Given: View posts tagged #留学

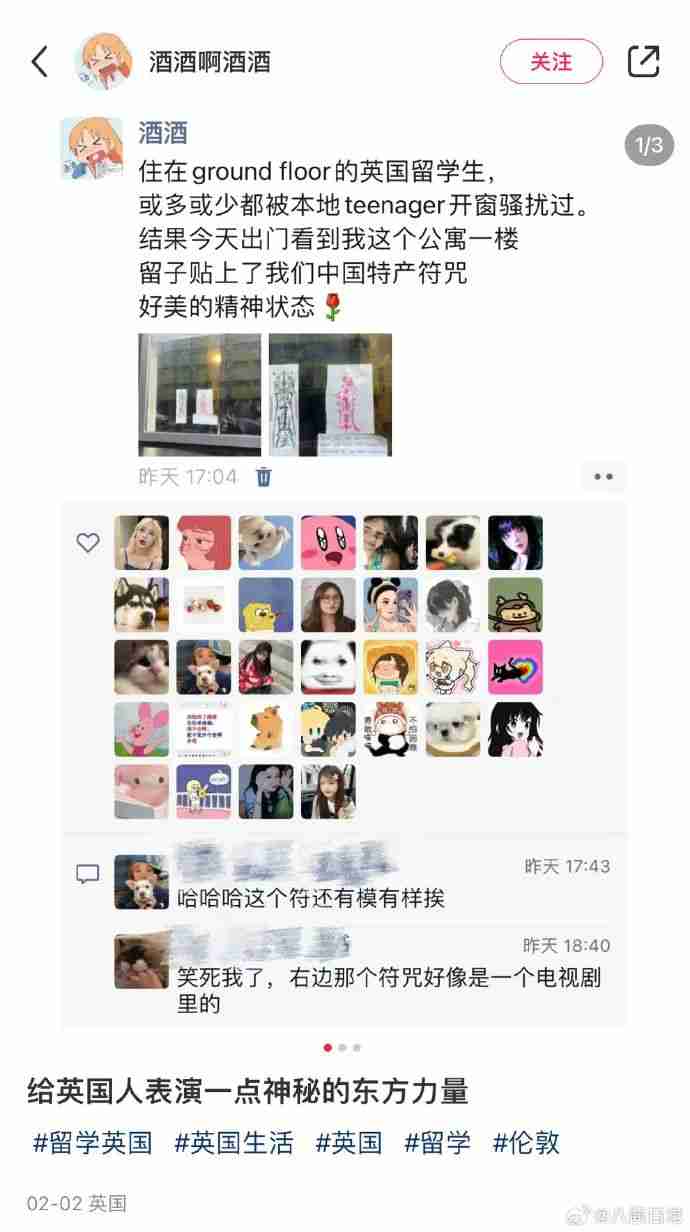Looking at the screenshot, I should pyautogui.click(x=437, y=1143).
